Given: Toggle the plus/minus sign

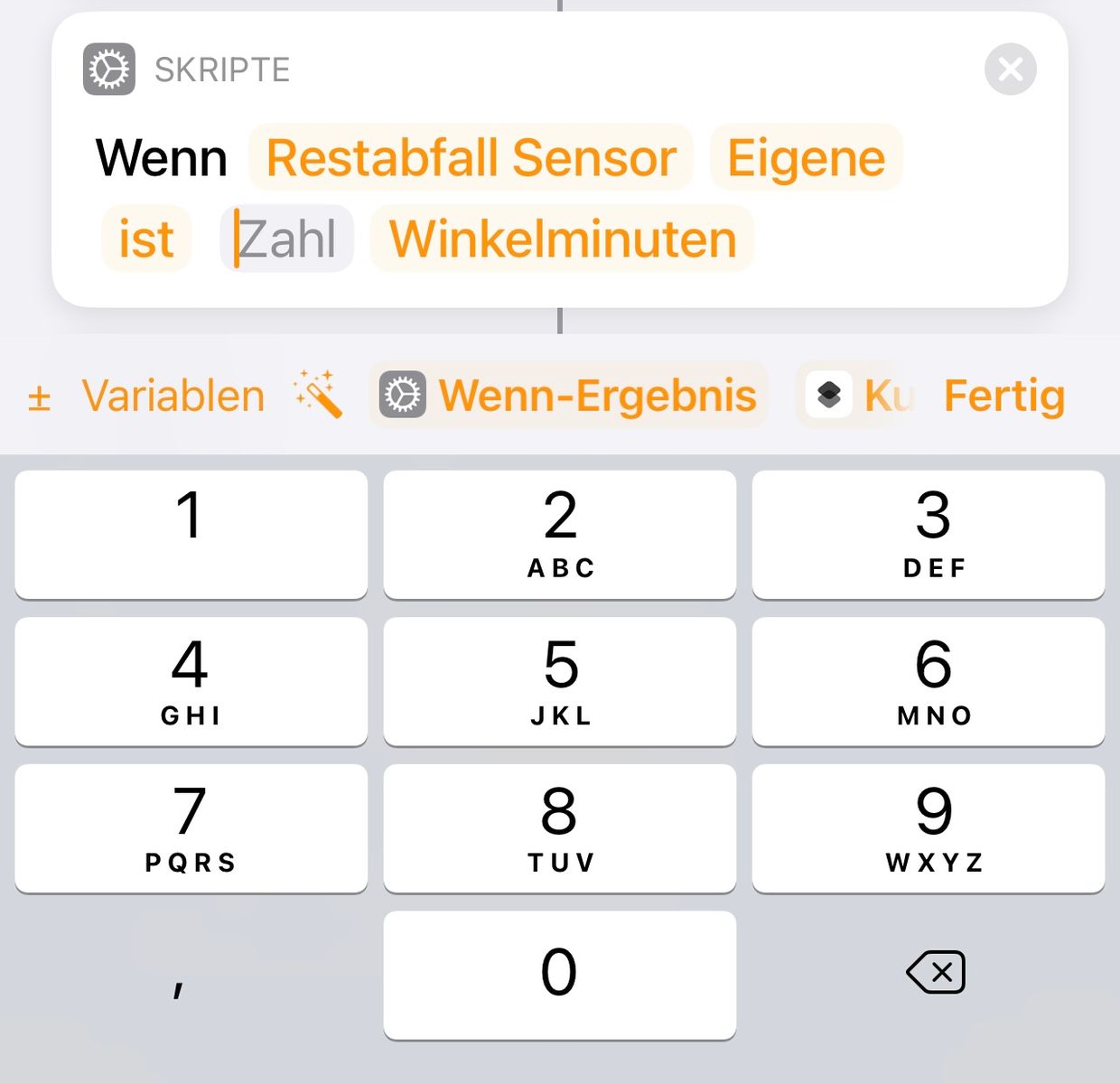Looking at the screenshot, I should [39, 397].
